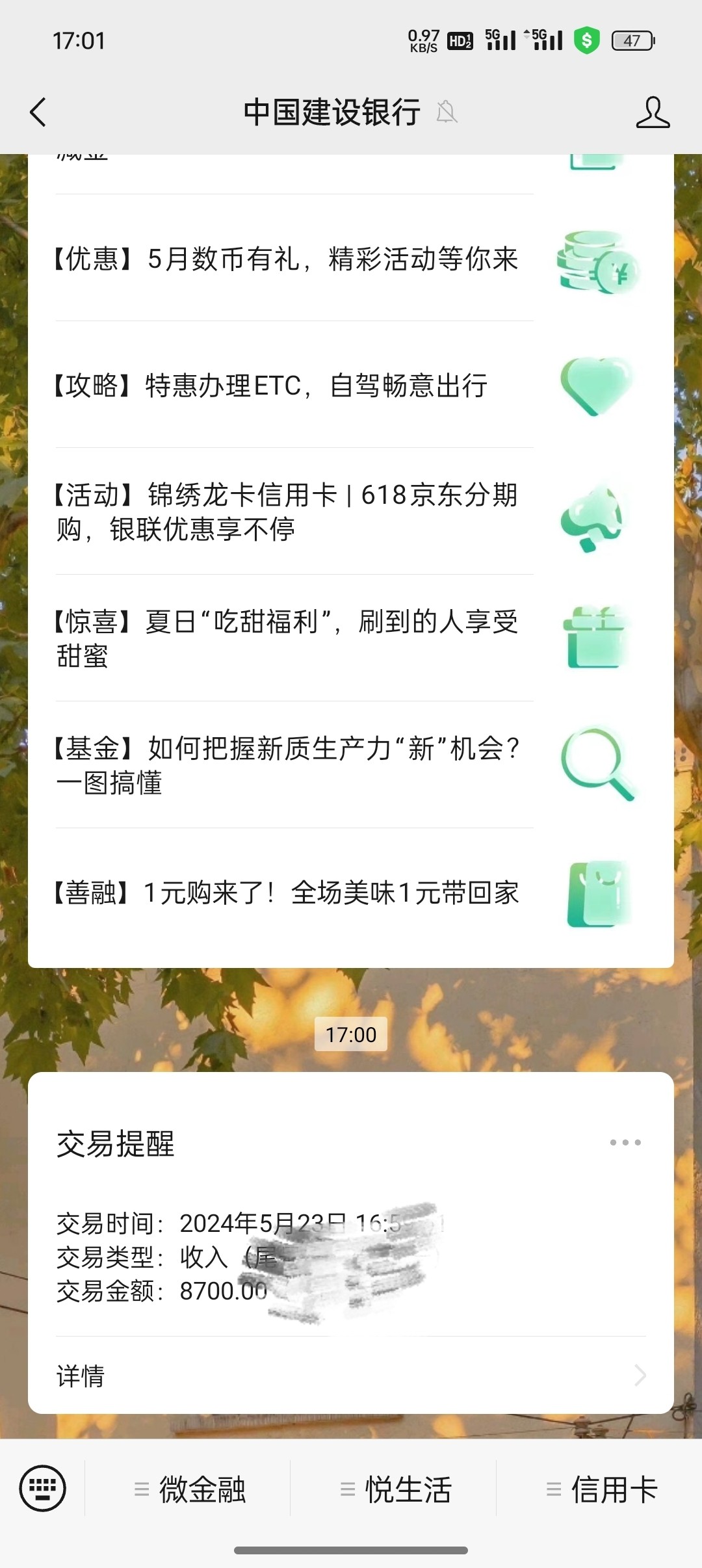
Task: Go back from 中国建设银行 chat
Action: click(38, 112)
